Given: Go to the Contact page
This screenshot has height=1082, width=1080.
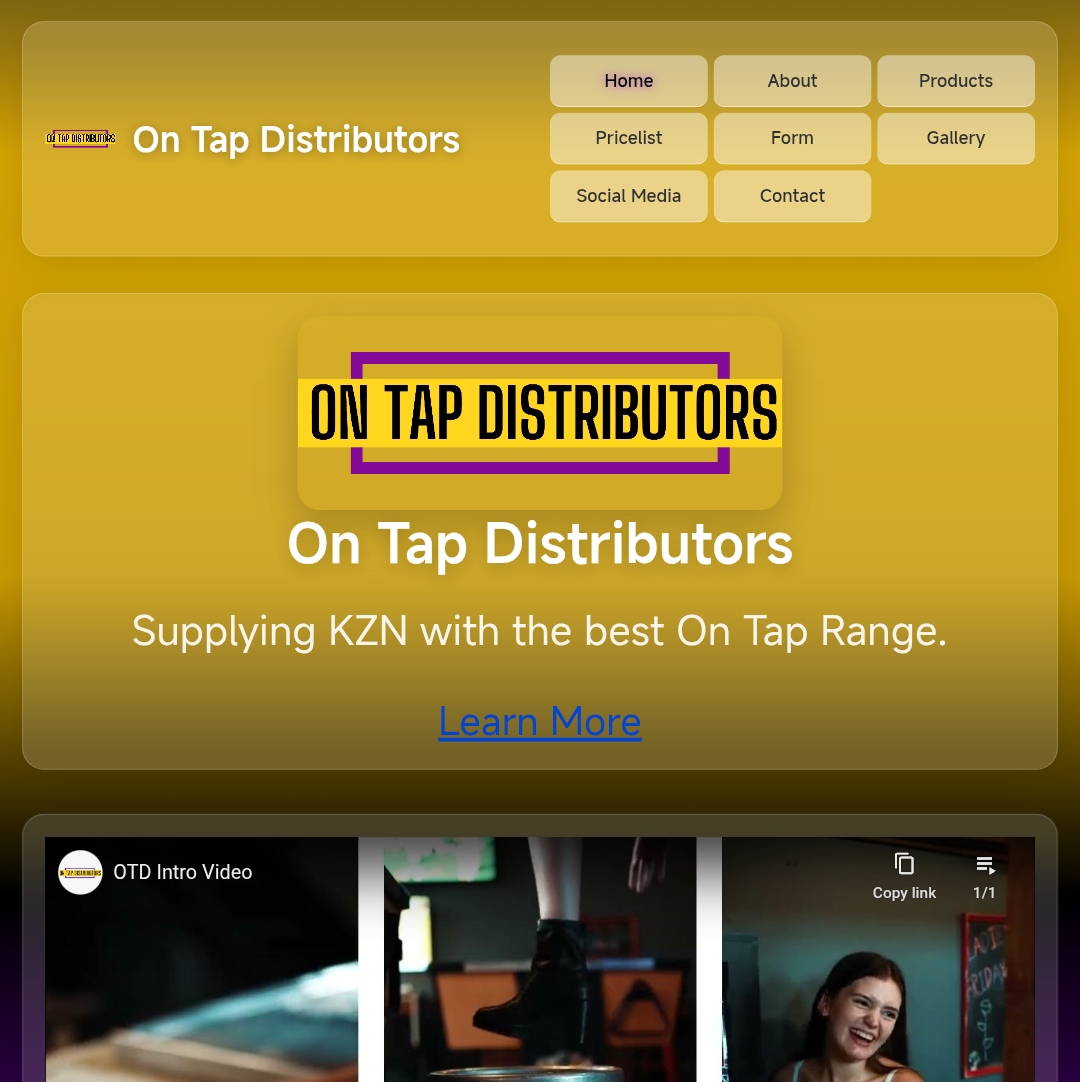Looking at the screenshot, I should point(792,196).
